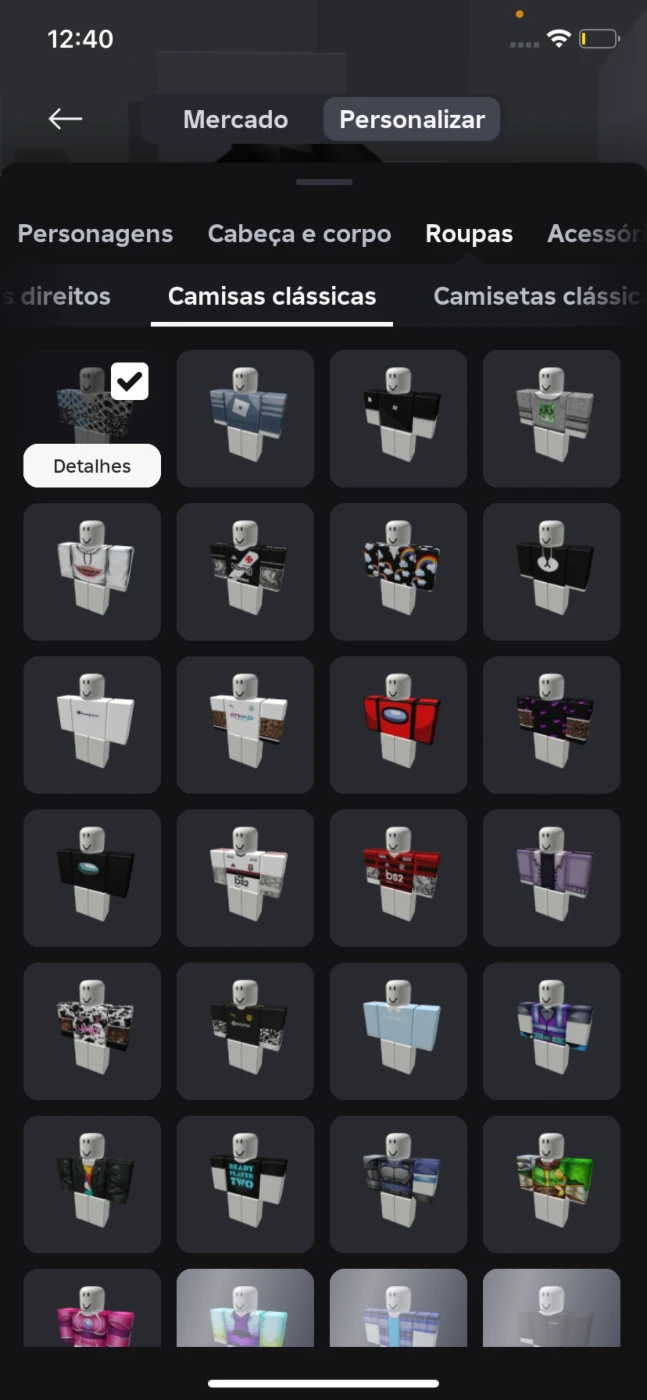Go back using the arrow icon

pos(65,119)
